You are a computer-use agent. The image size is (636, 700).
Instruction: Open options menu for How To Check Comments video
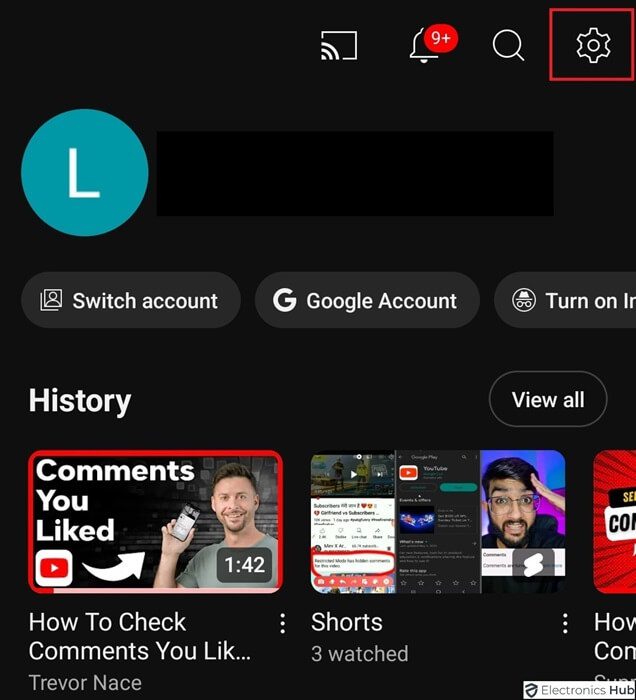282,623
